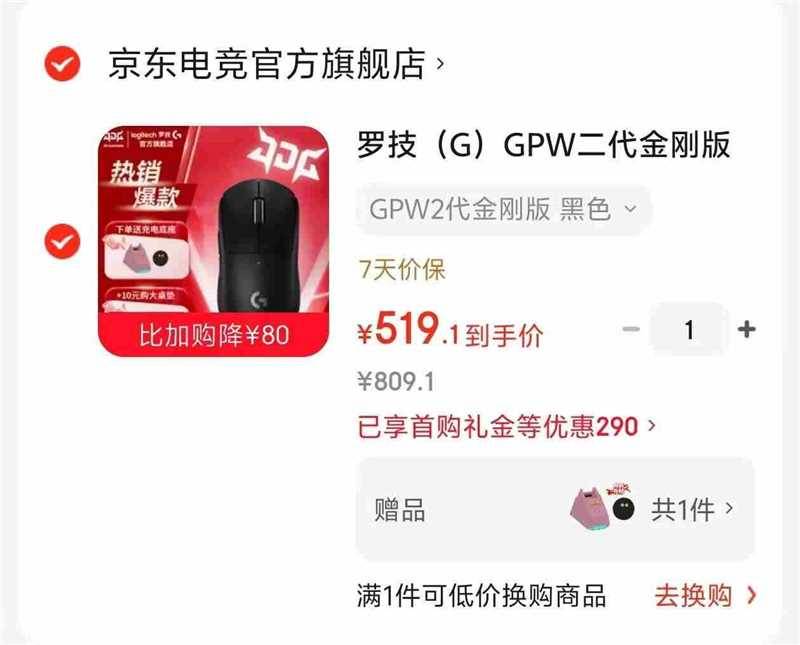Image resolution: width=800 pixels, height=645 pixels.
Task: Uncheck the 罗技 GPW item checkbox
Action: tap(62, 241)
